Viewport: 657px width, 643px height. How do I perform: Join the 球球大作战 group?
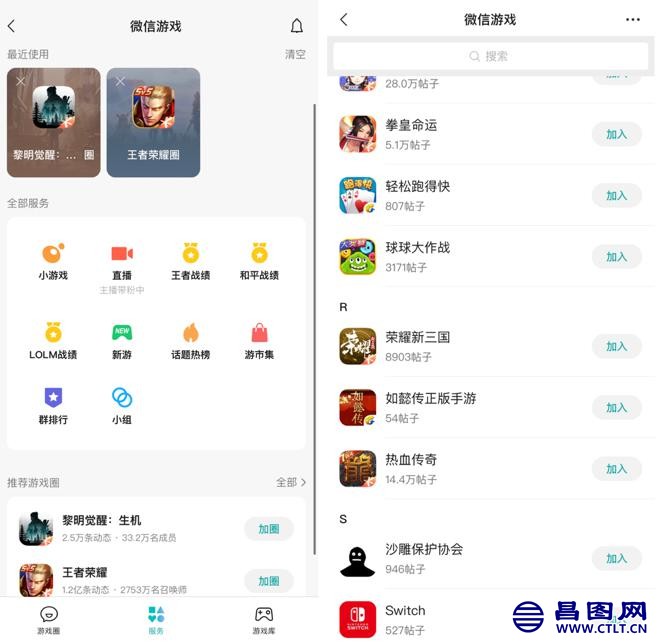coord(616,257)
